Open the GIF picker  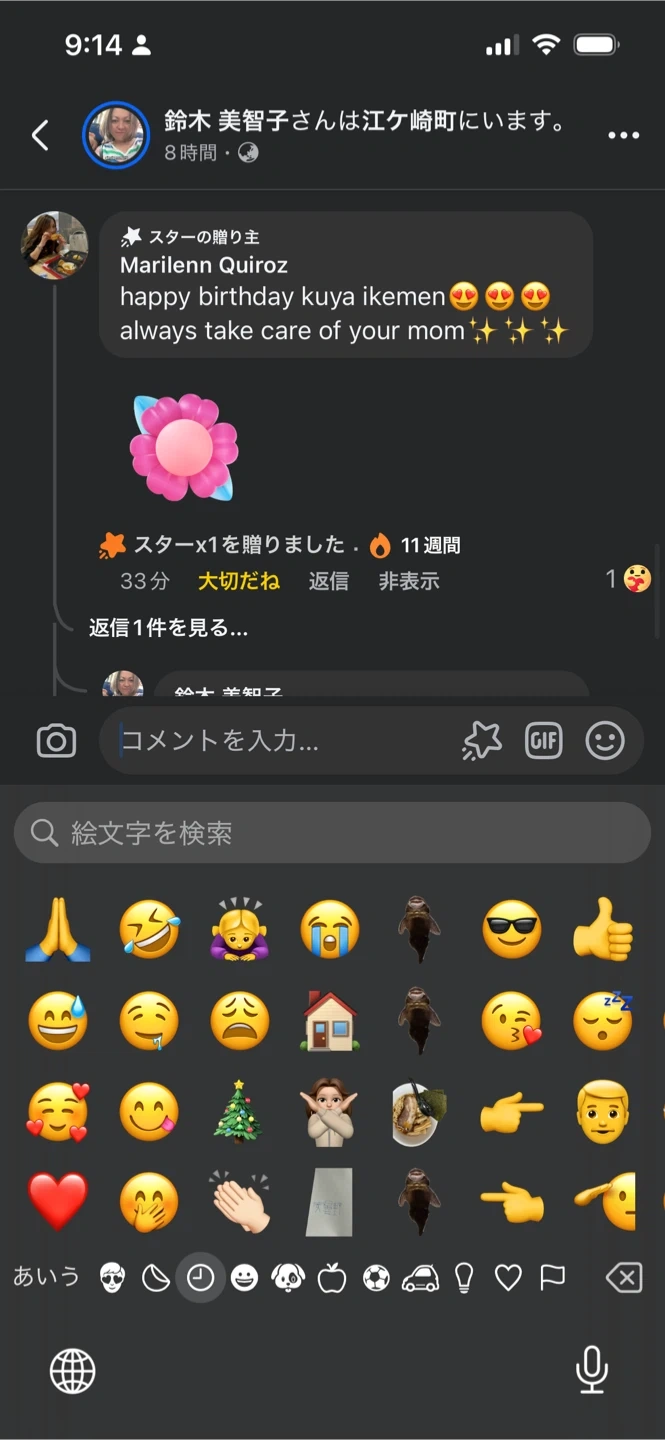[543, 741]
